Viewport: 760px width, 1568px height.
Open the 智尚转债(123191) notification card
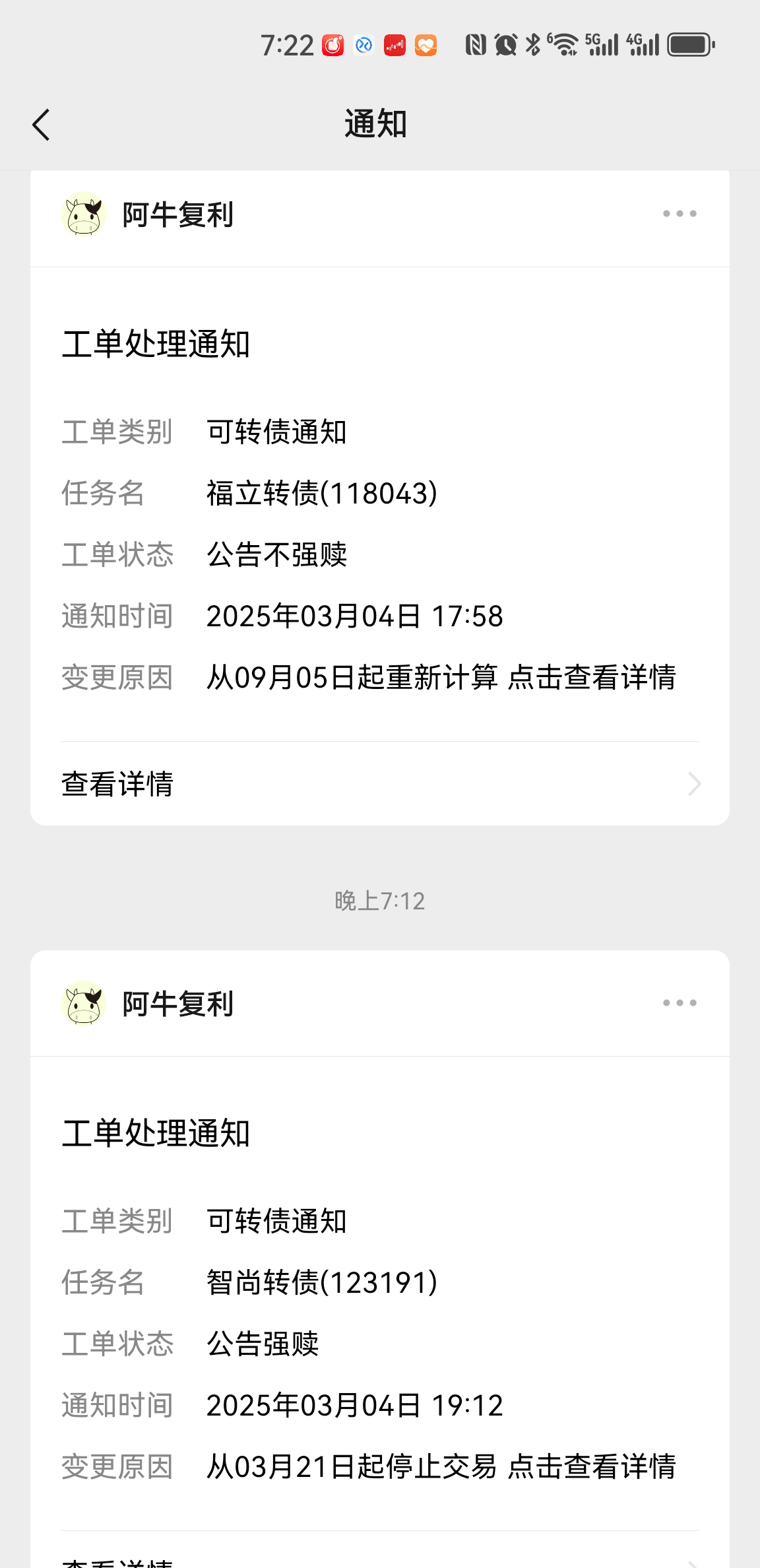(380, 1313)
